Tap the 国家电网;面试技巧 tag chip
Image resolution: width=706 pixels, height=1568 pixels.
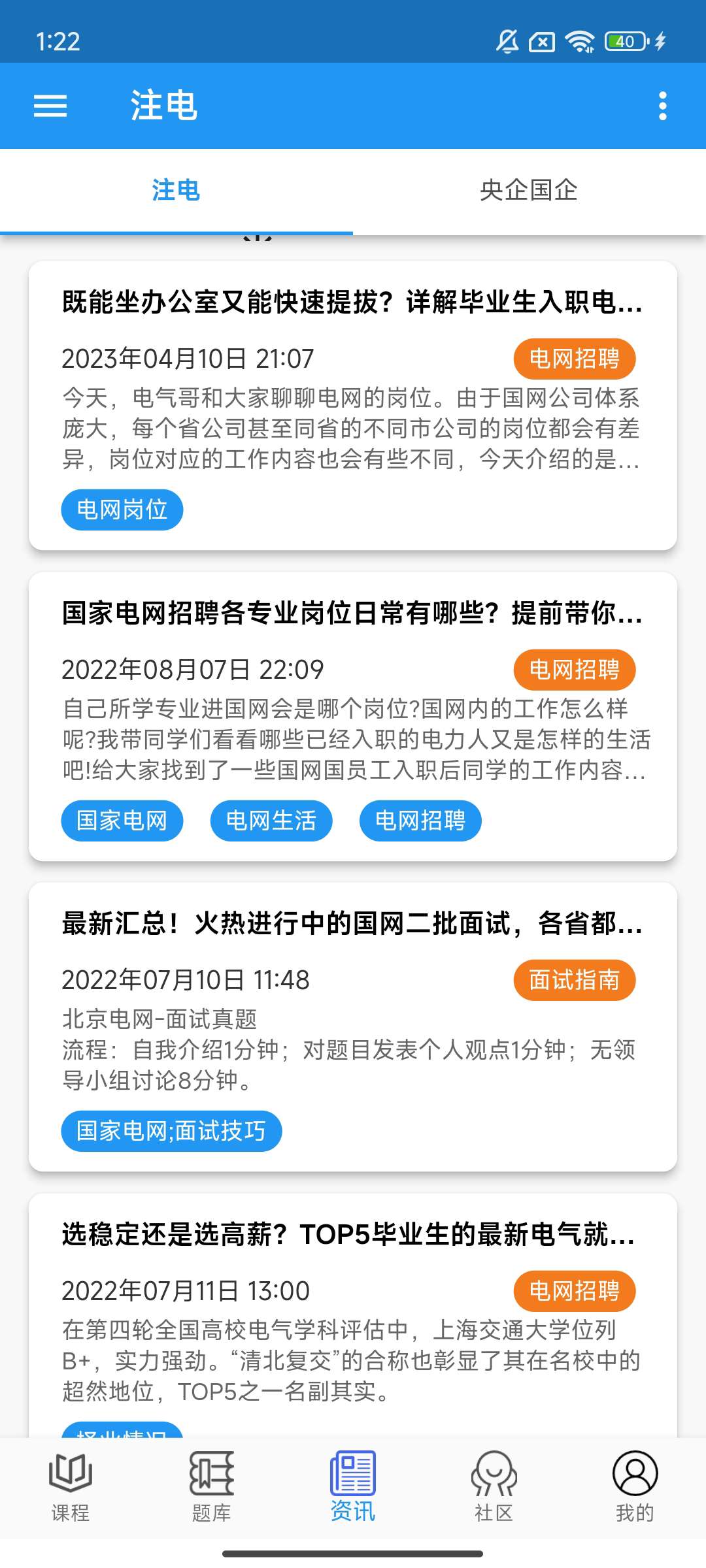(x=171, y=1131)
